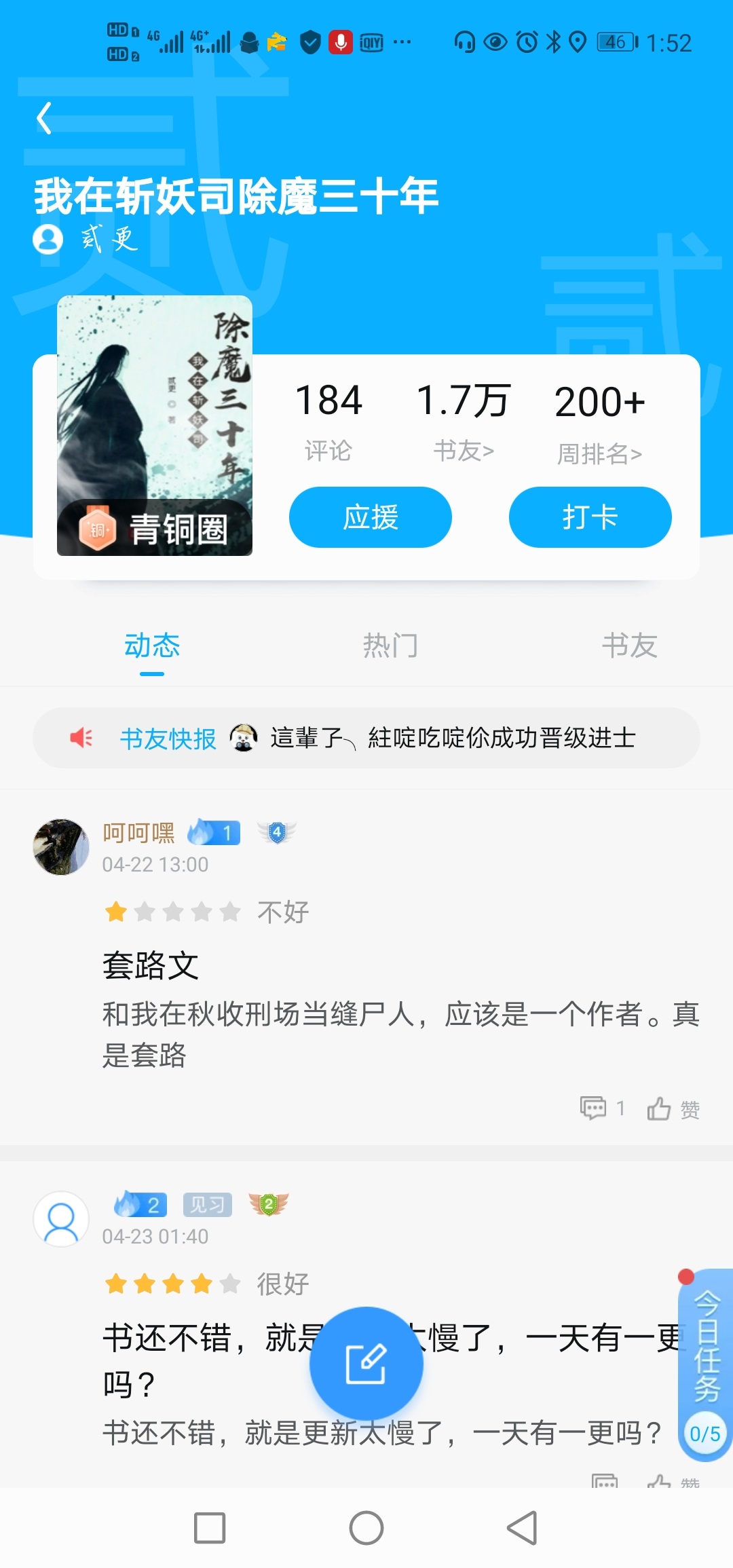
Task: View comments on the 套路文 review
Action: click(x=601, y=1108)
